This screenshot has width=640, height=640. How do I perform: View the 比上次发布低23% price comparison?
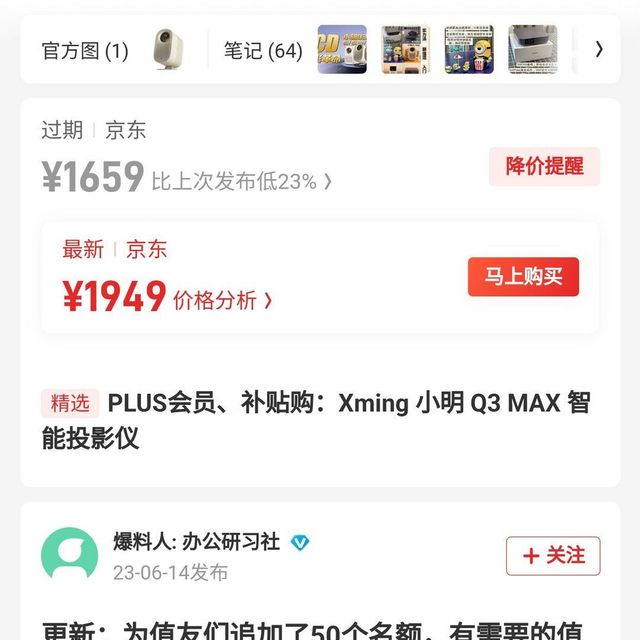click(x=241, y=181)
